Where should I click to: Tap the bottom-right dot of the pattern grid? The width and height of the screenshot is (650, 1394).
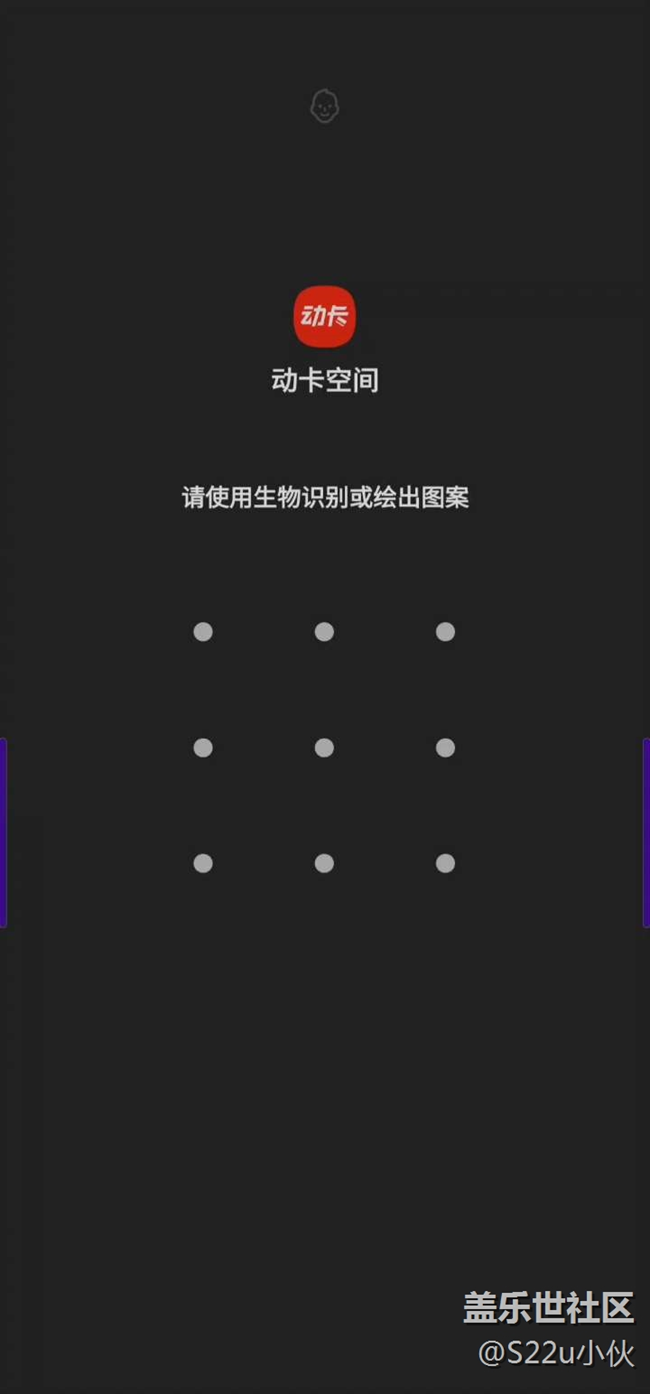coord(445,863)
